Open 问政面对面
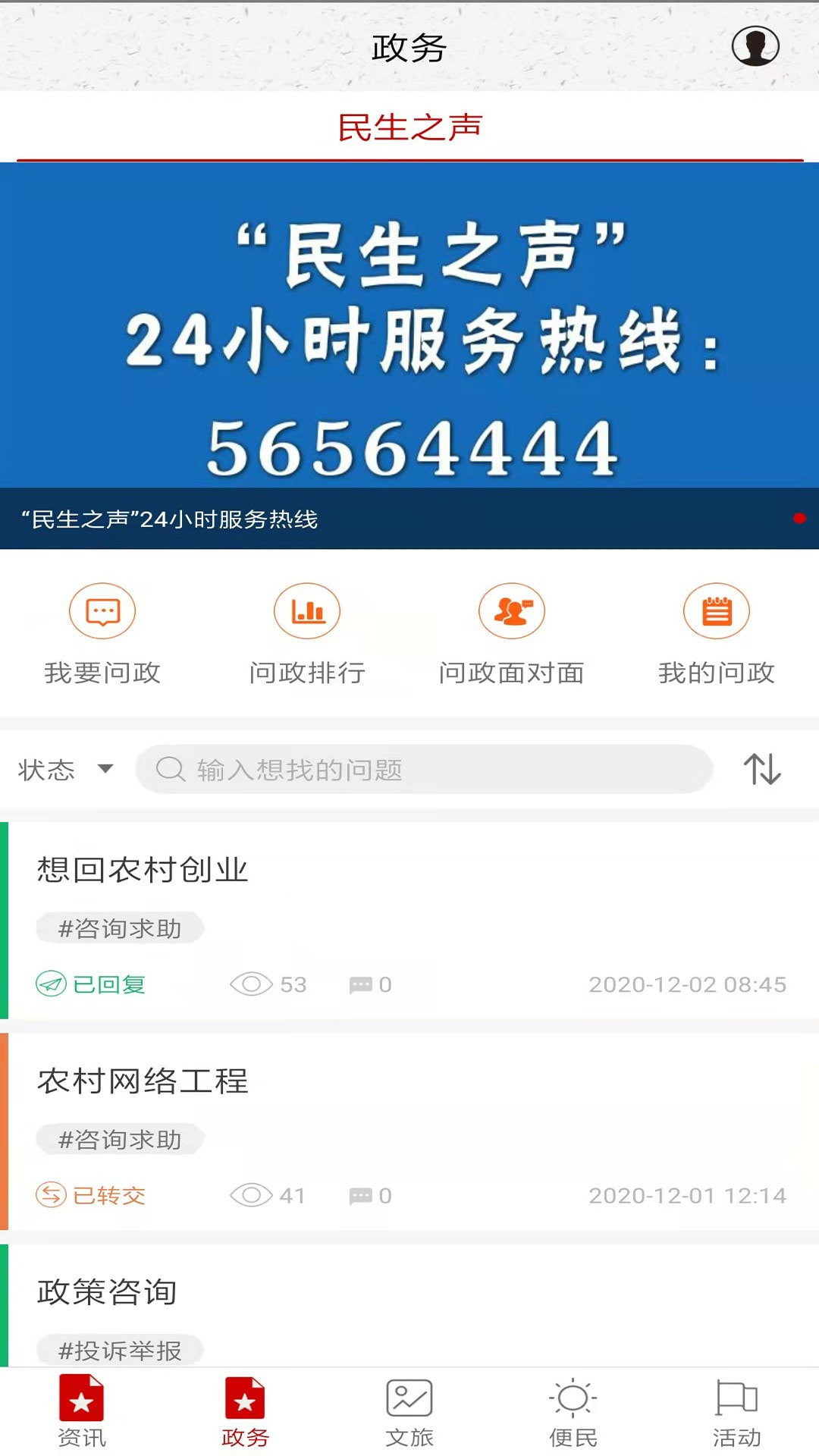819x1456 pixels. 512,633
